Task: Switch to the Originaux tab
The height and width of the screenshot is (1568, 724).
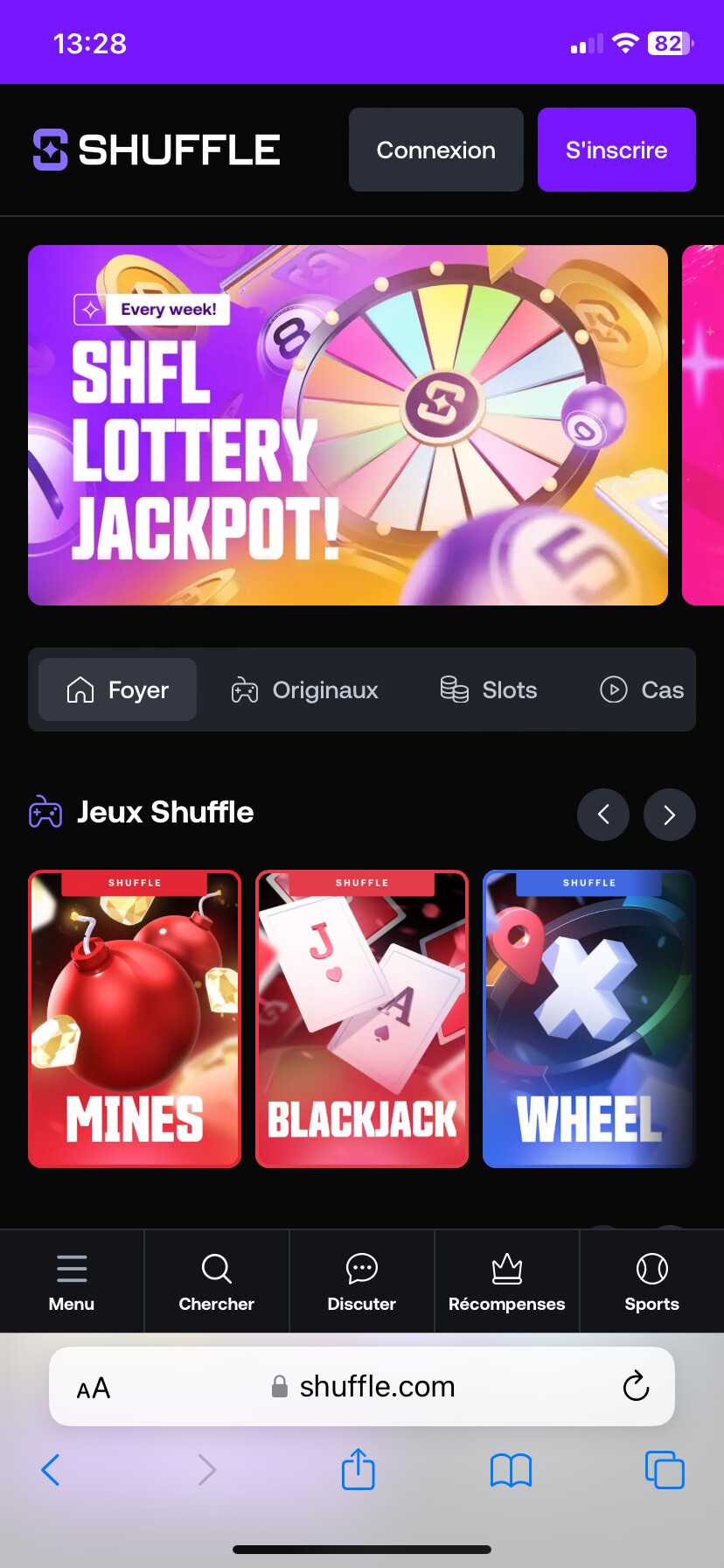Action: (304, 689)
